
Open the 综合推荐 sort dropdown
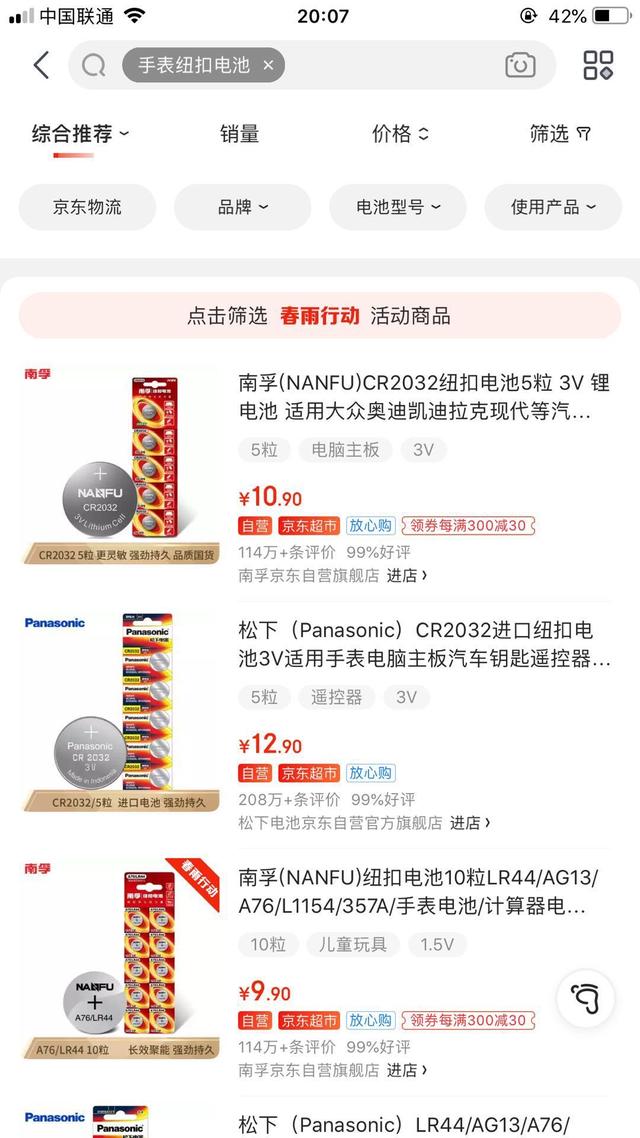coord(80,134)
